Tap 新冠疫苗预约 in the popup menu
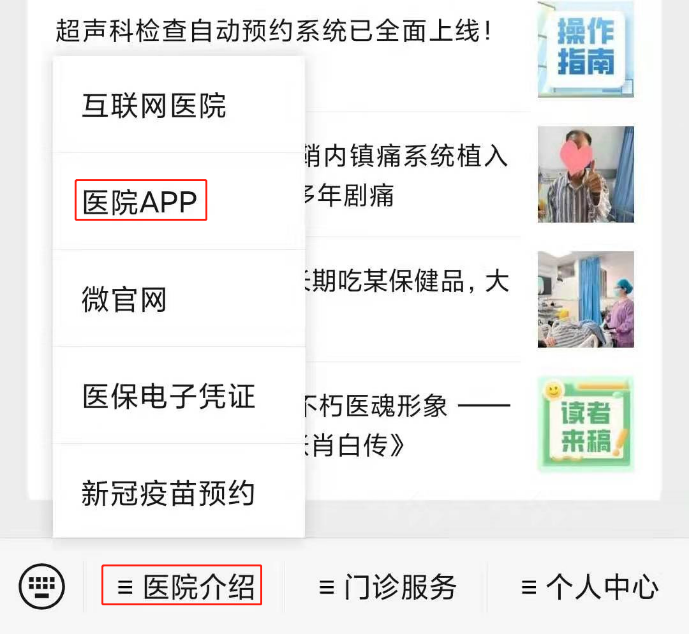The width and height of the screenshot is (689, 634). [x=169, y=493]
